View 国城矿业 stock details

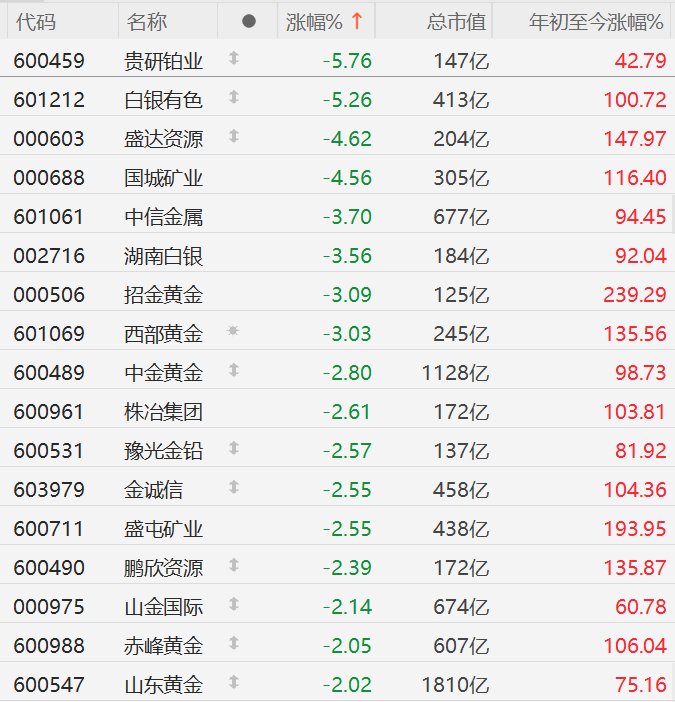tap(164, 178)
